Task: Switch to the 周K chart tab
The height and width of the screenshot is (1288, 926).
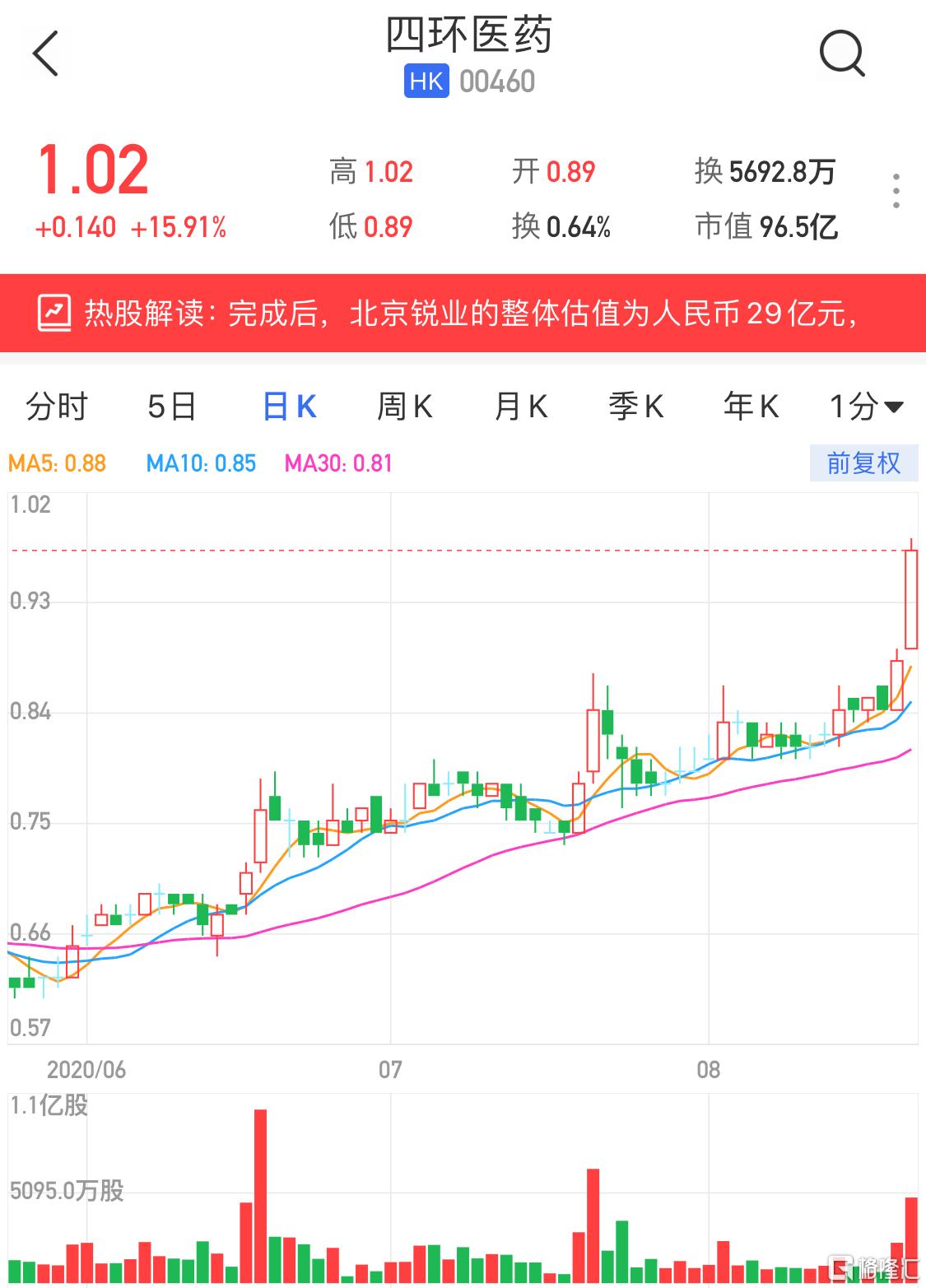Action: 404,407
